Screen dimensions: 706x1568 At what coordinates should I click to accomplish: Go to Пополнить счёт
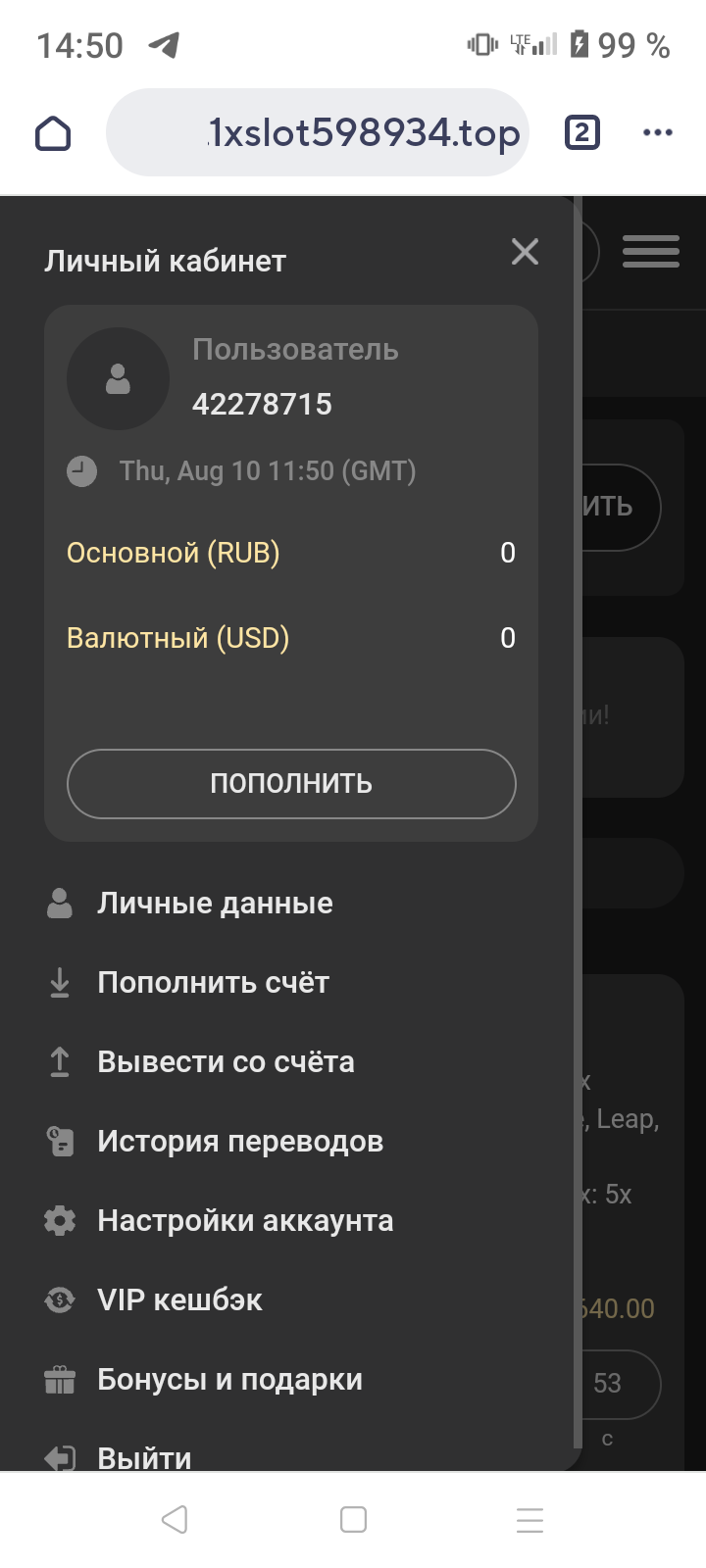pyautogui.click(x=213, y=983)
